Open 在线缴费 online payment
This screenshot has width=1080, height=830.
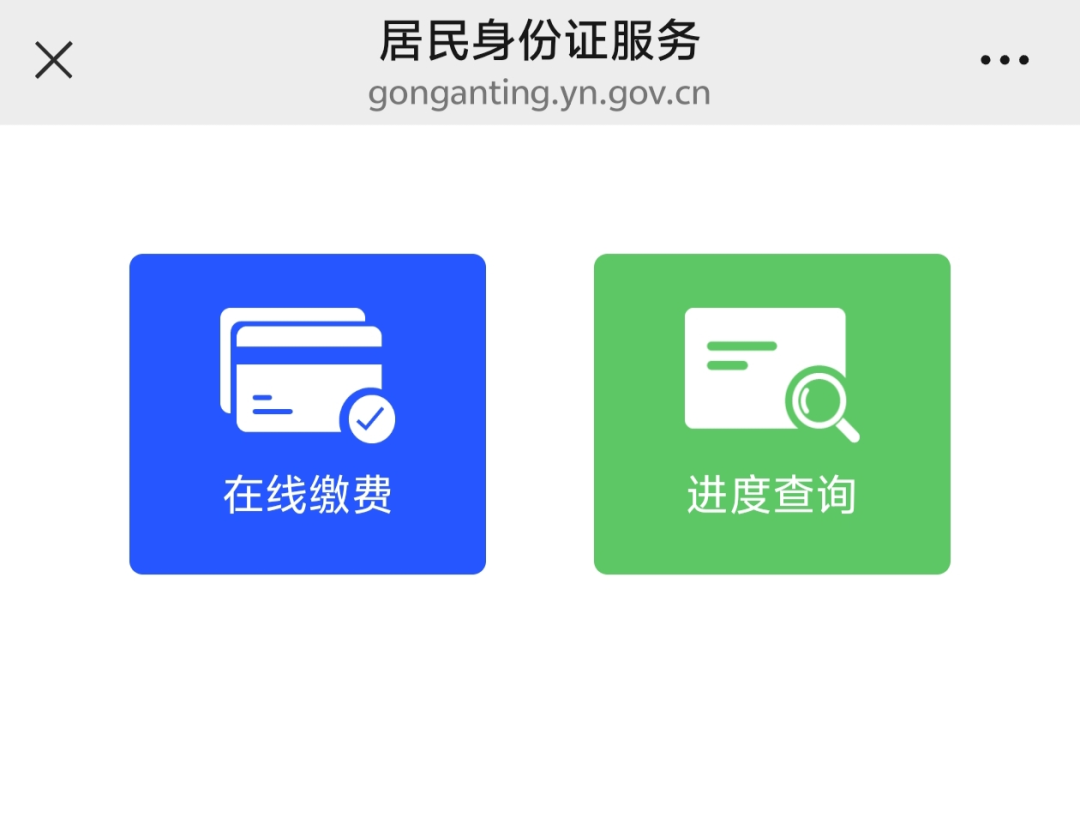[x=307, y=414]
